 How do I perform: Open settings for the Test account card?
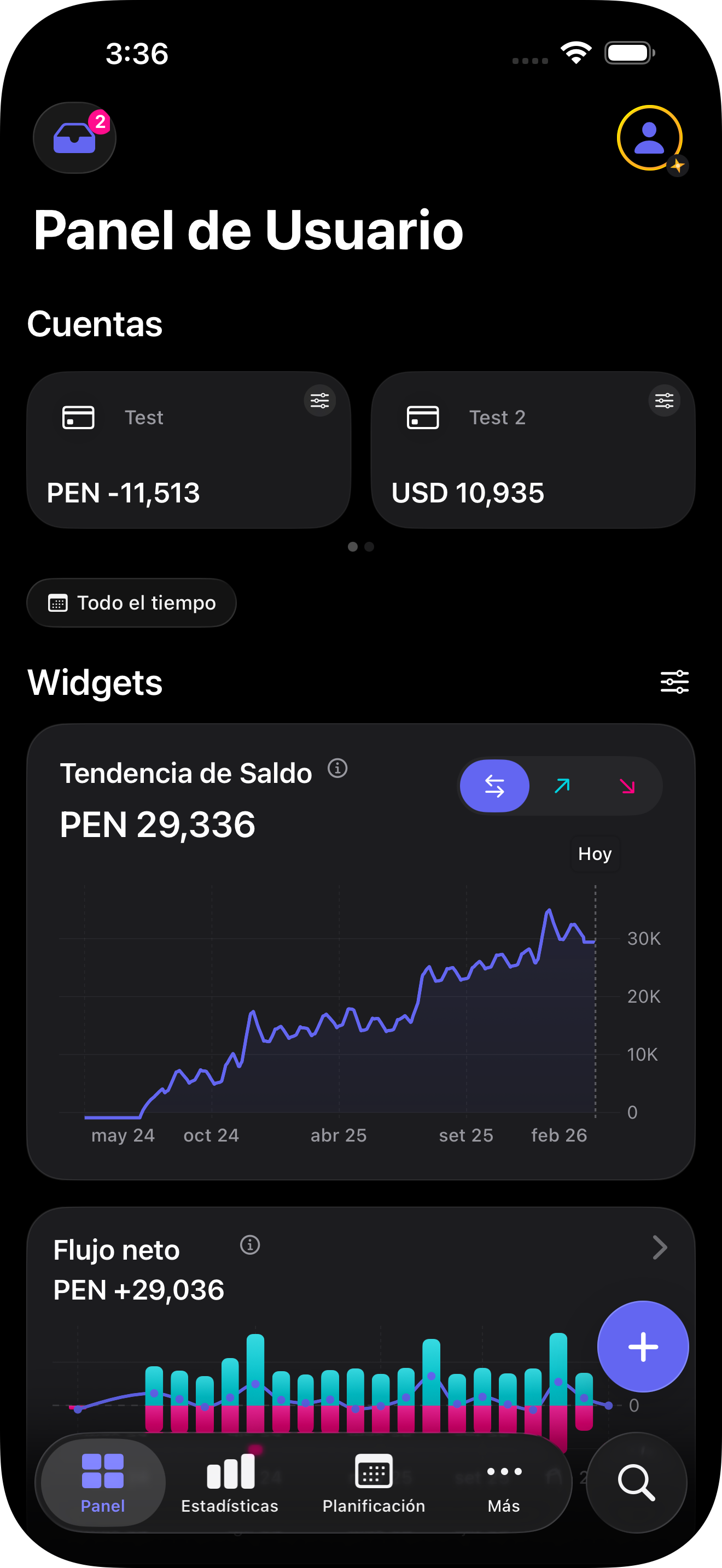pyautogui.click(x=321, y=400)
